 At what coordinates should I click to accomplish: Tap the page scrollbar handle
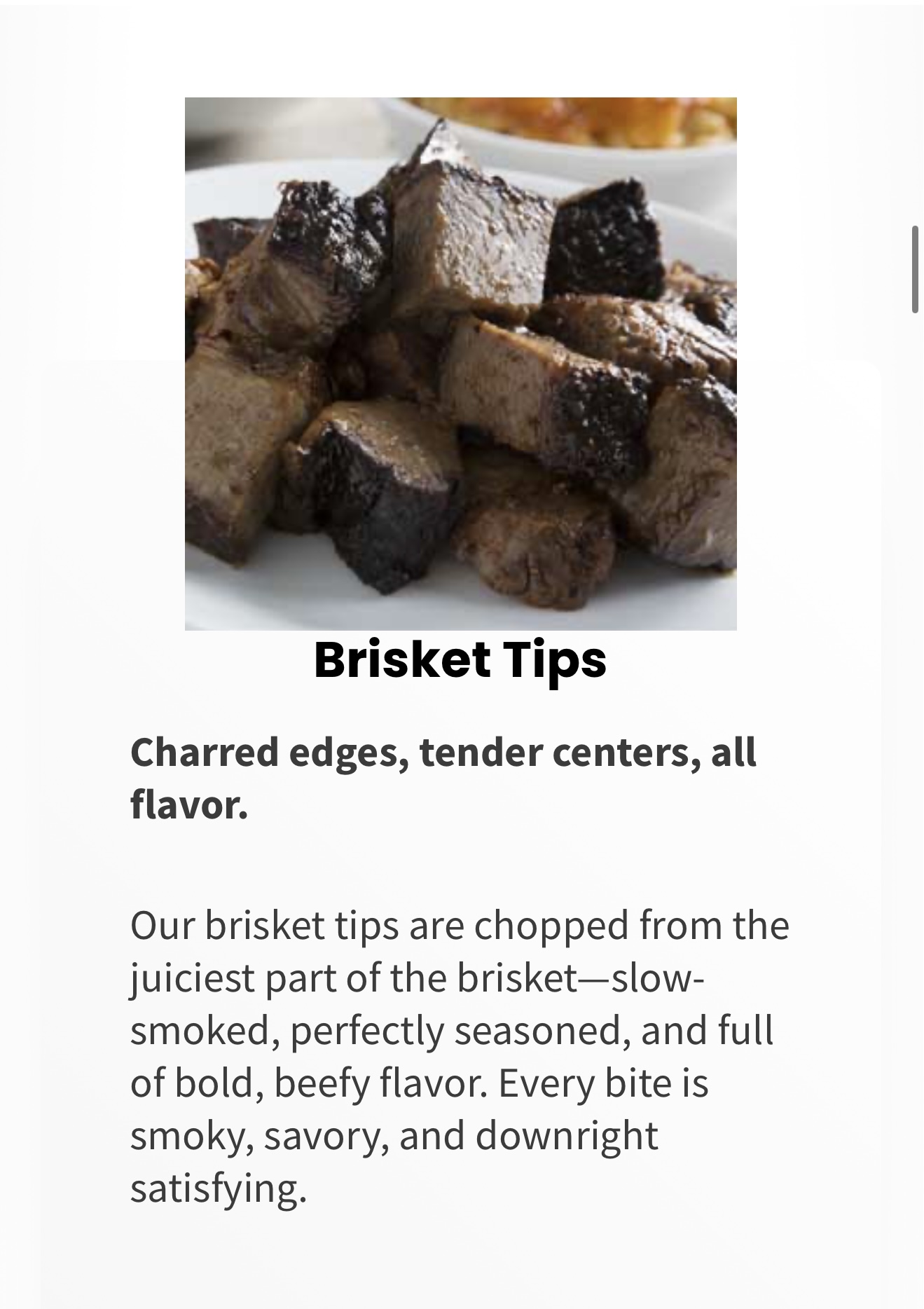pyautogui.click(x=915, y=269)
